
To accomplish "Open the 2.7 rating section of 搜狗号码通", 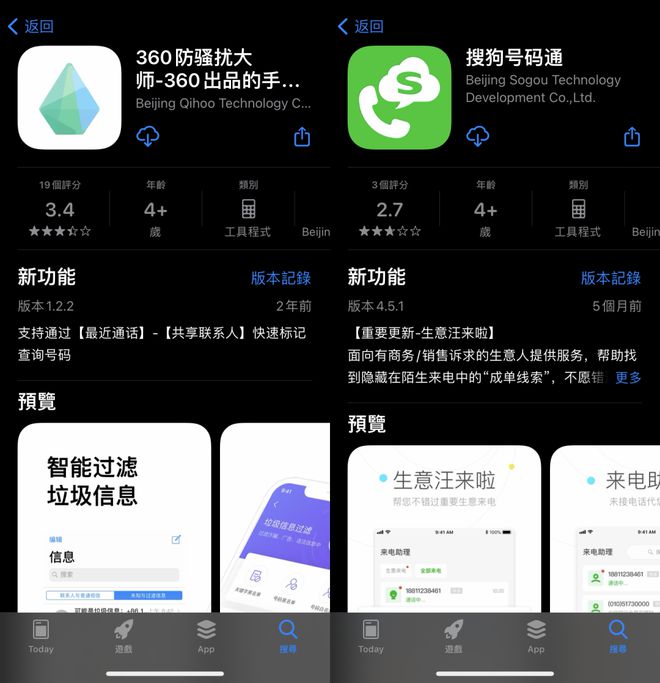I will [x=390, y=210].
